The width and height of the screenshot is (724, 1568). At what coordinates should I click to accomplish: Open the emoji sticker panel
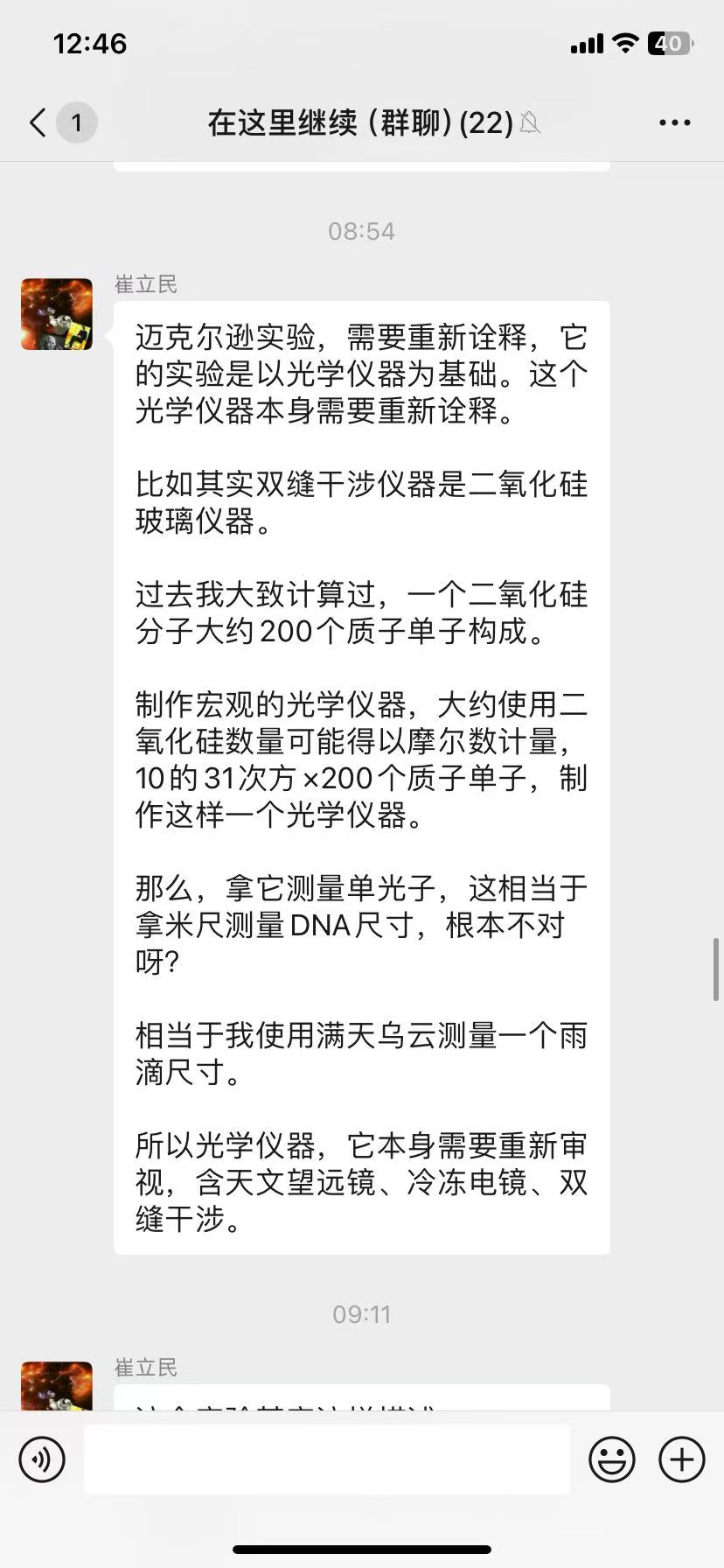[x=611, y=1459]
